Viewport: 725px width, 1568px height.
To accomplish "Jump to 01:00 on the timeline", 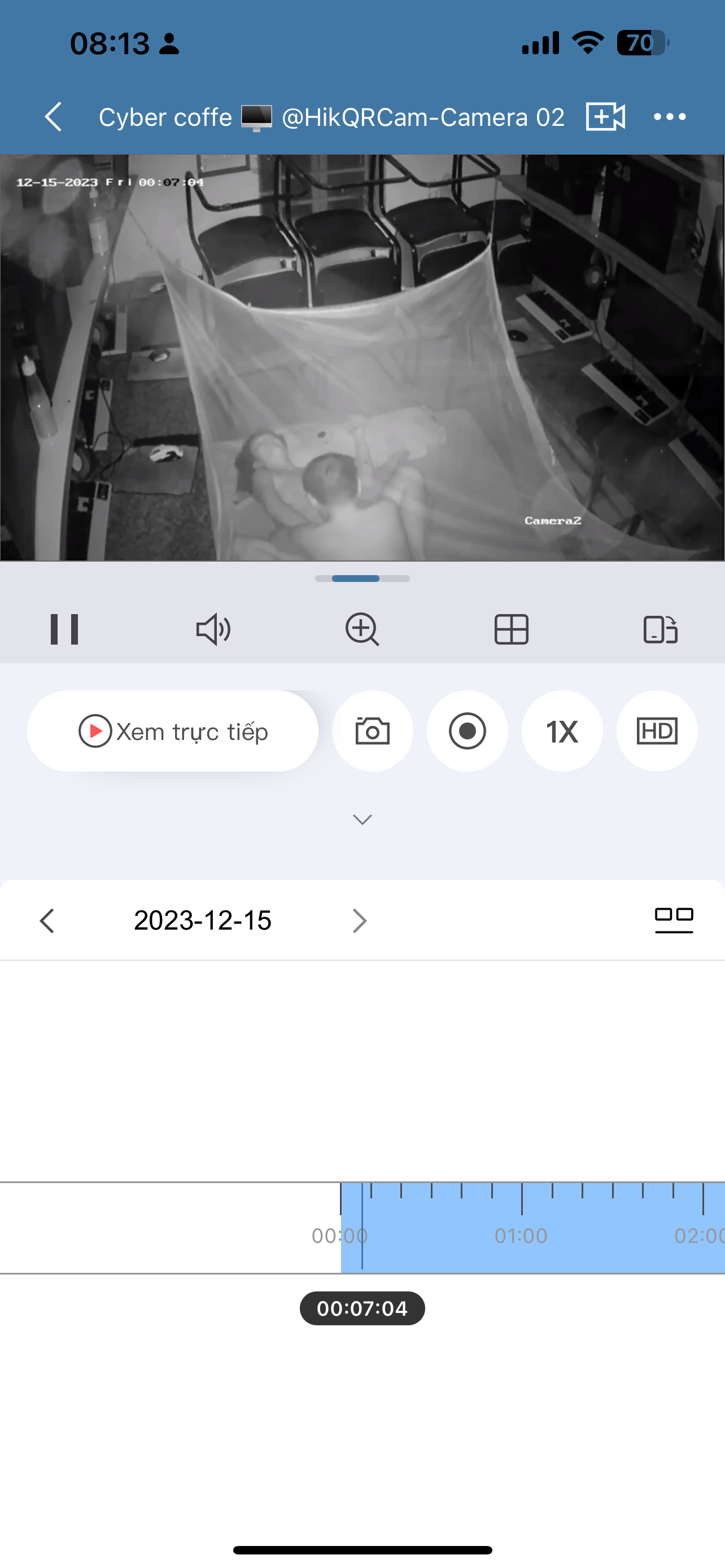I will pos(522,1227).
